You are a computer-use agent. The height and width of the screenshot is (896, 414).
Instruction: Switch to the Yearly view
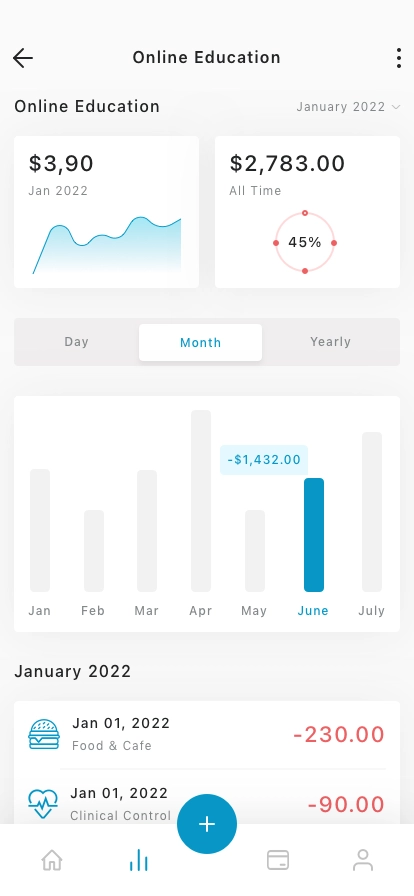331,342
